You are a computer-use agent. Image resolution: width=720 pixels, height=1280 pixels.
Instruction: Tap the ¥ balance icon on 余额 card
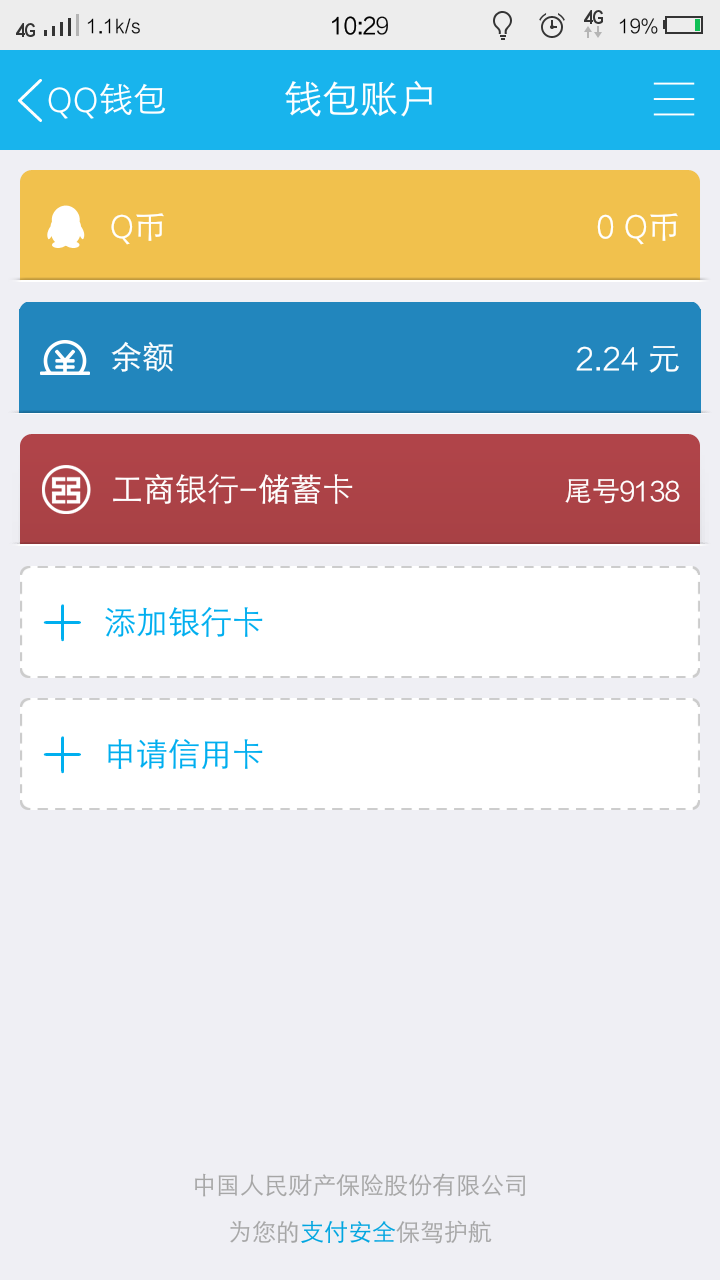pyautogui.click(x=64, y=357)
